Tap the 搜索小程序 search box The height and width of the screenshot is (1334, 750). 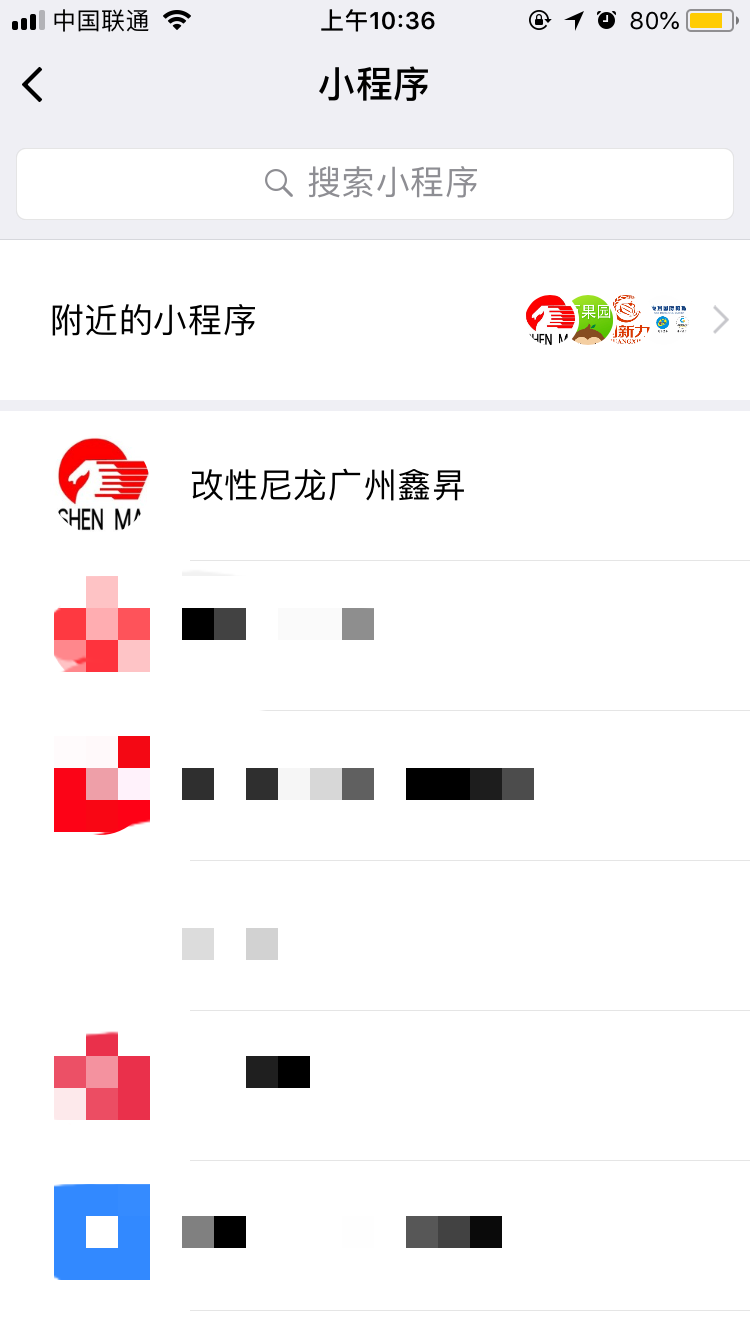click(375, 183)
